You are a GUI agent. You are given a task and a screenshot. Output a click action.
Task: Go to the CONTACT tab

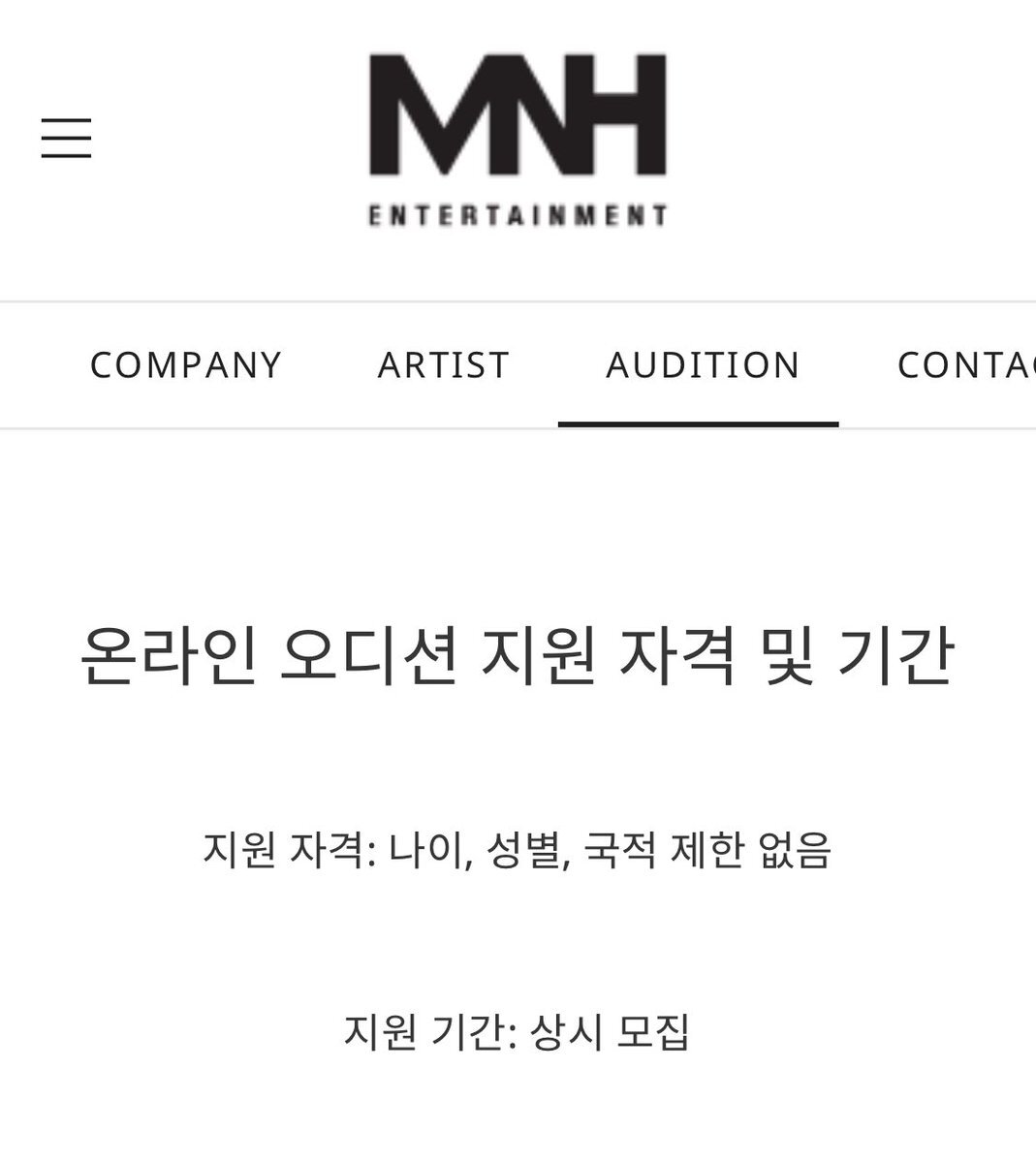(x=965, y=365)
